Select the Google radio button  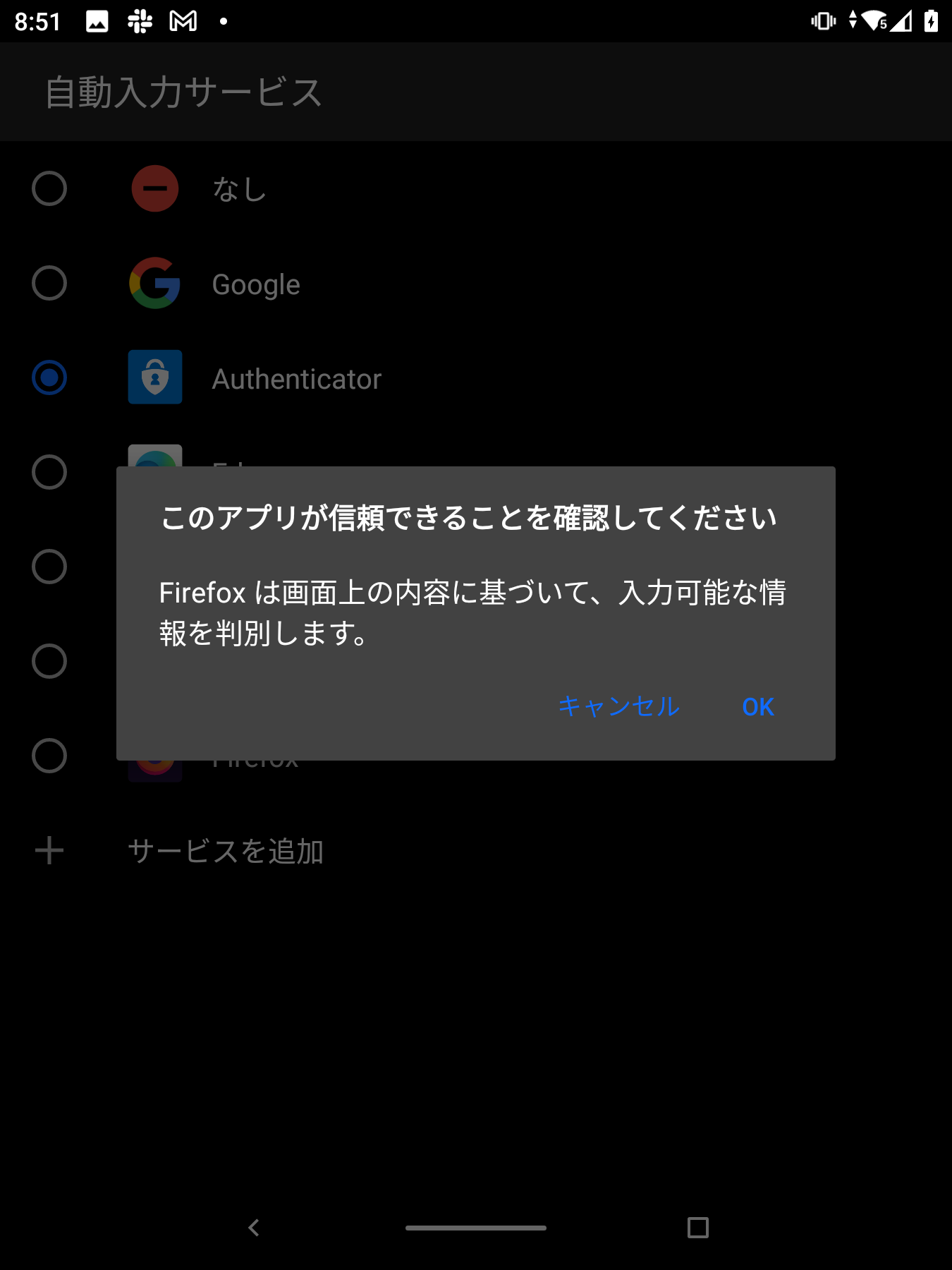(49, 284)
